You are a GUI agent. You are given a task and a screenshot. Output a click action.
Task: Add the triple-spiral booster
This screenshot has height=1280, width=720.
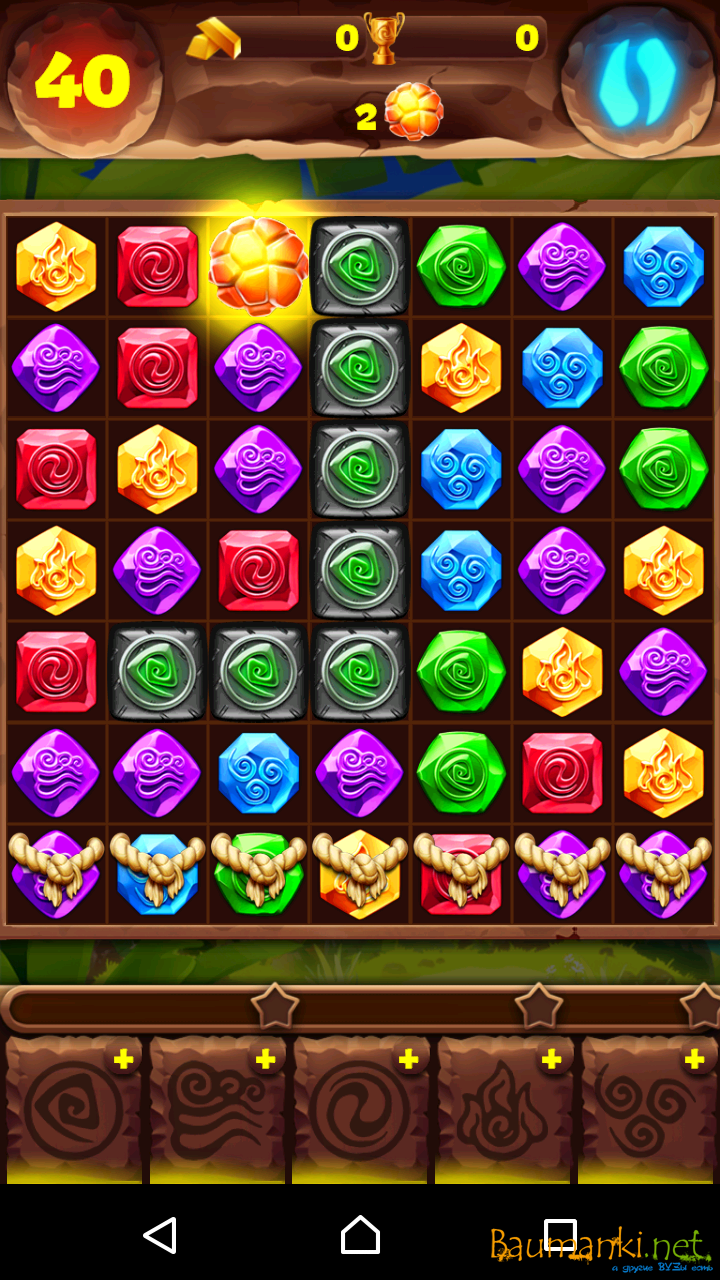click(x=694, y=1060)
